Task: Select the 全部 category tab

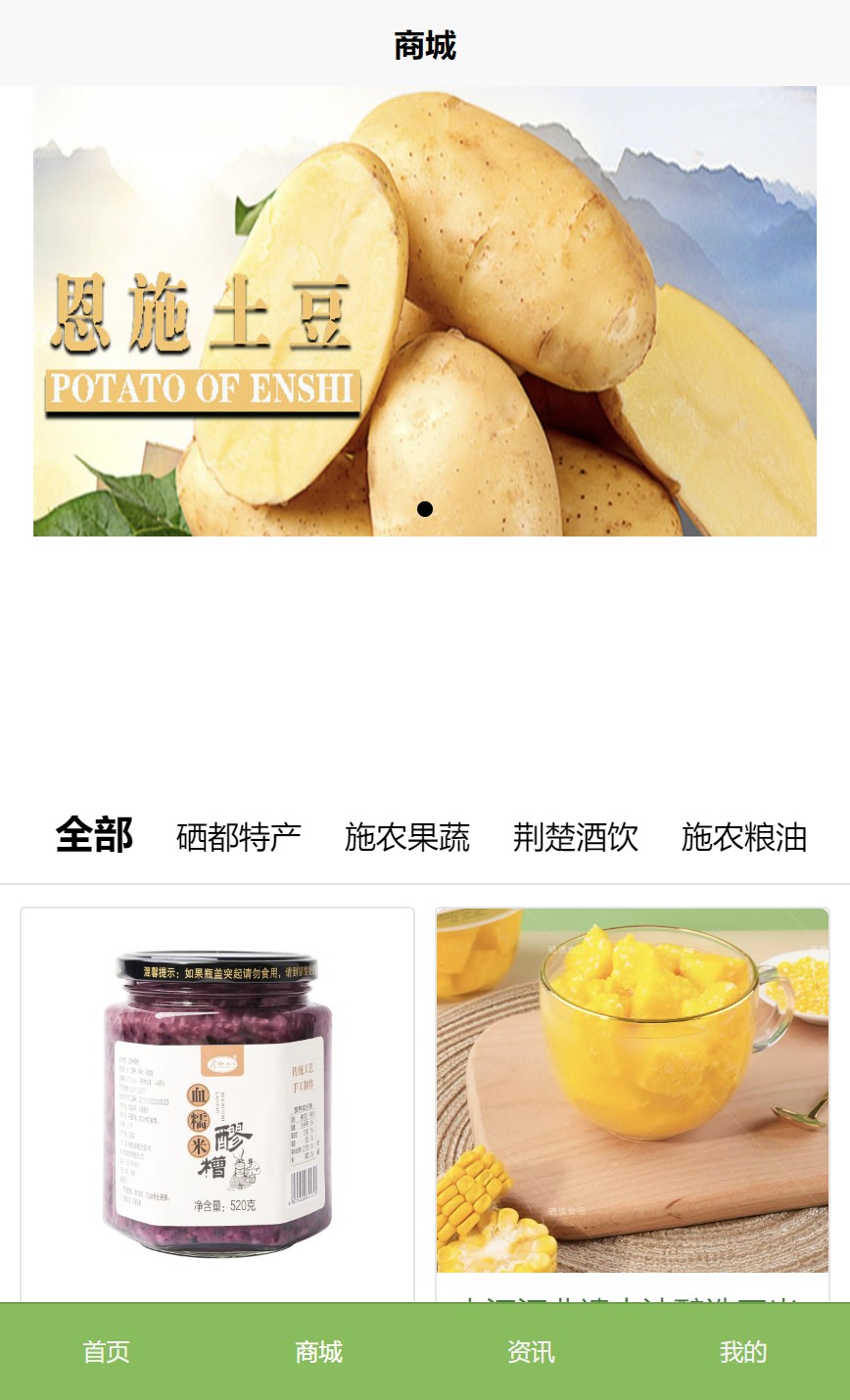Action: [94, 835]
